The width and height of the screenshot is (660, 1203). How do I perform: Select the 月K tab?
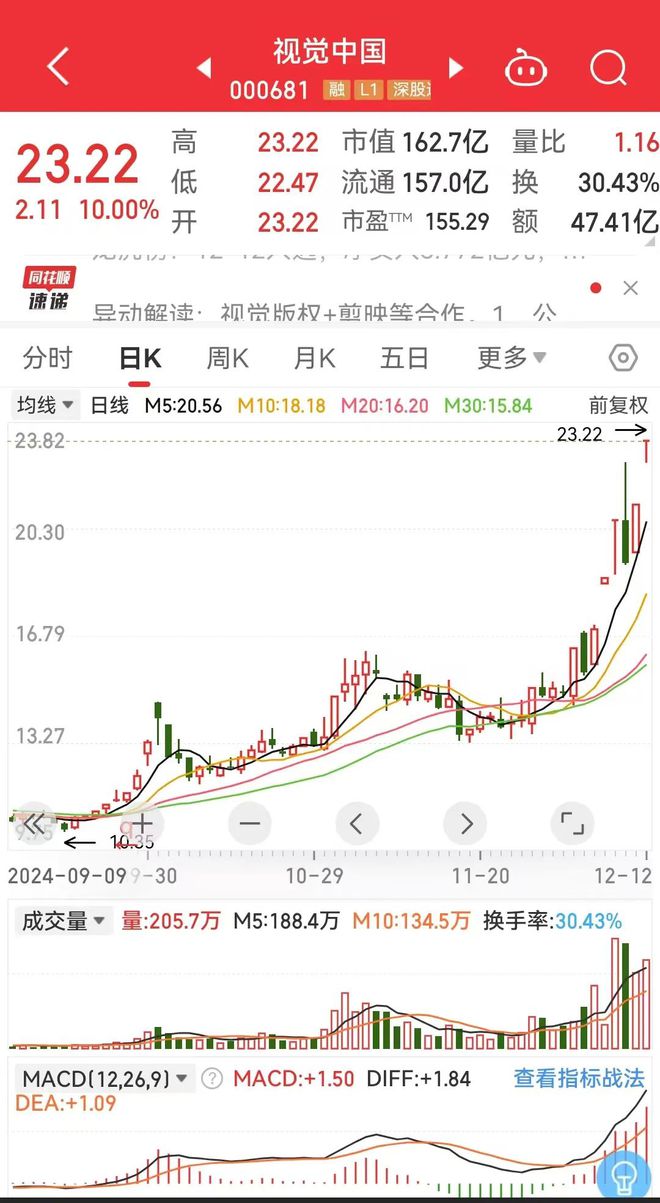[x=314, y=358]
